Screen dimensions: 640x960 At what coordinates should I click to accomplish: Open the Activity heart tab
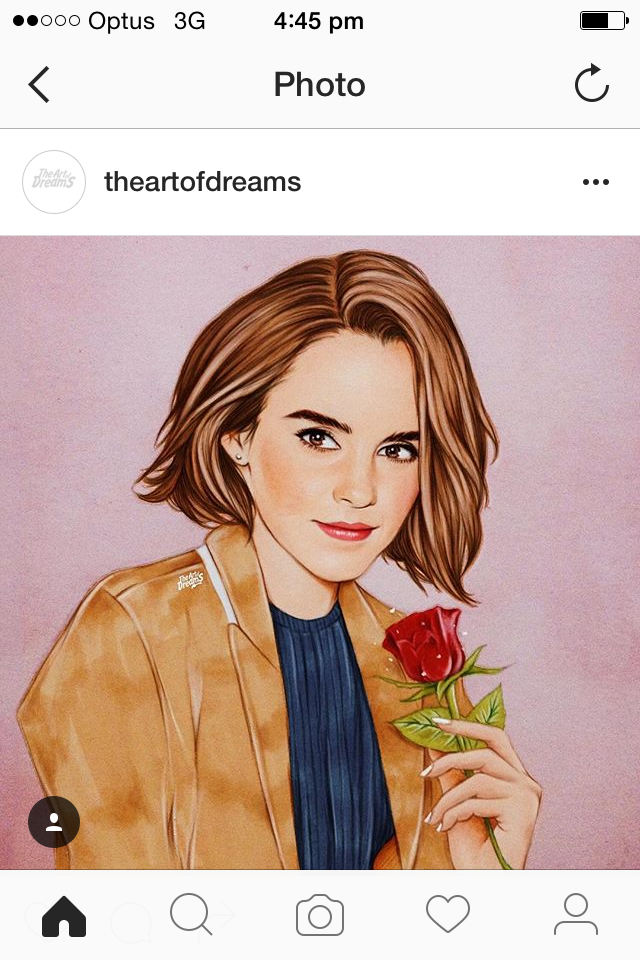point(447,915)
